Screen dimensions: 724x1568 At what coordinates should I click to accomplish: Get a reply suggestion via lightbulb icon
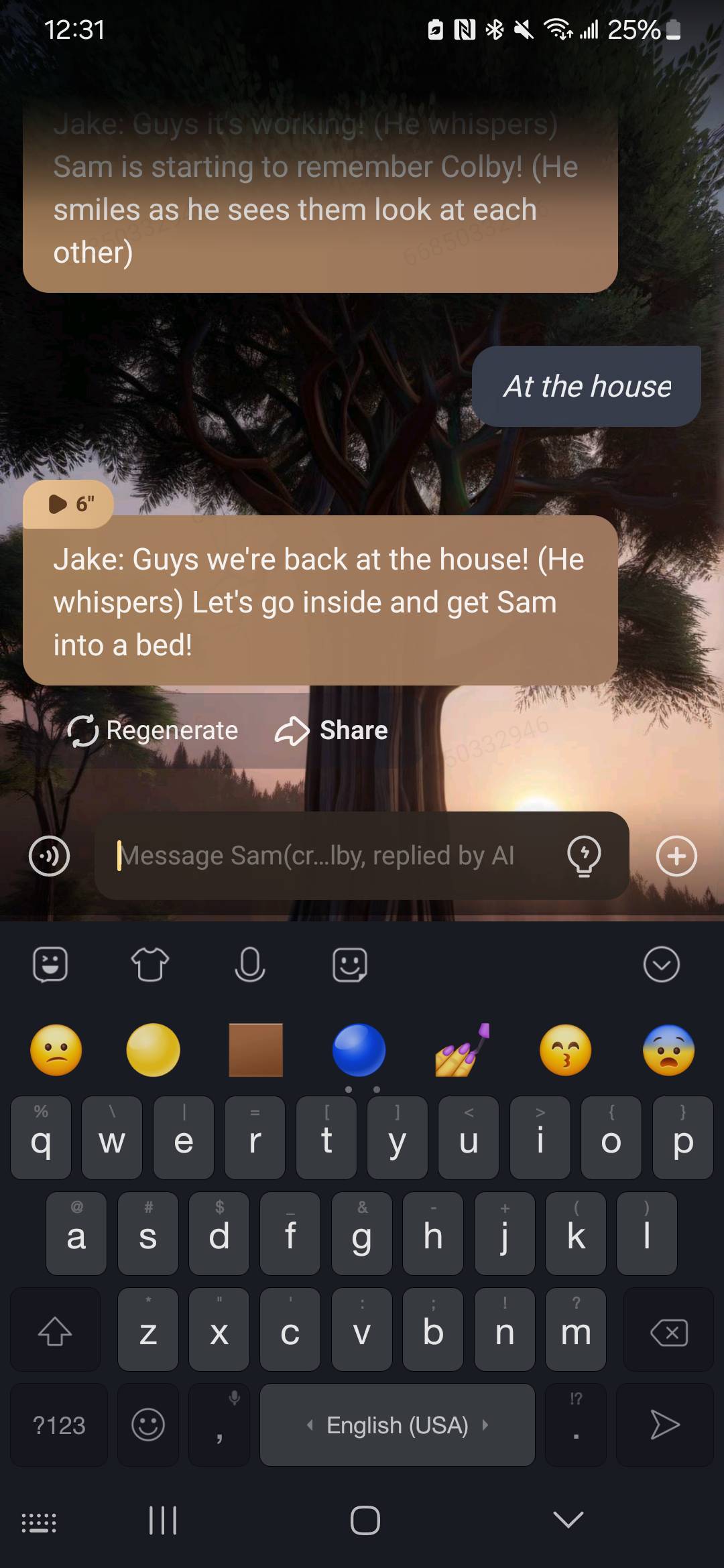click(x=584, y=856)
